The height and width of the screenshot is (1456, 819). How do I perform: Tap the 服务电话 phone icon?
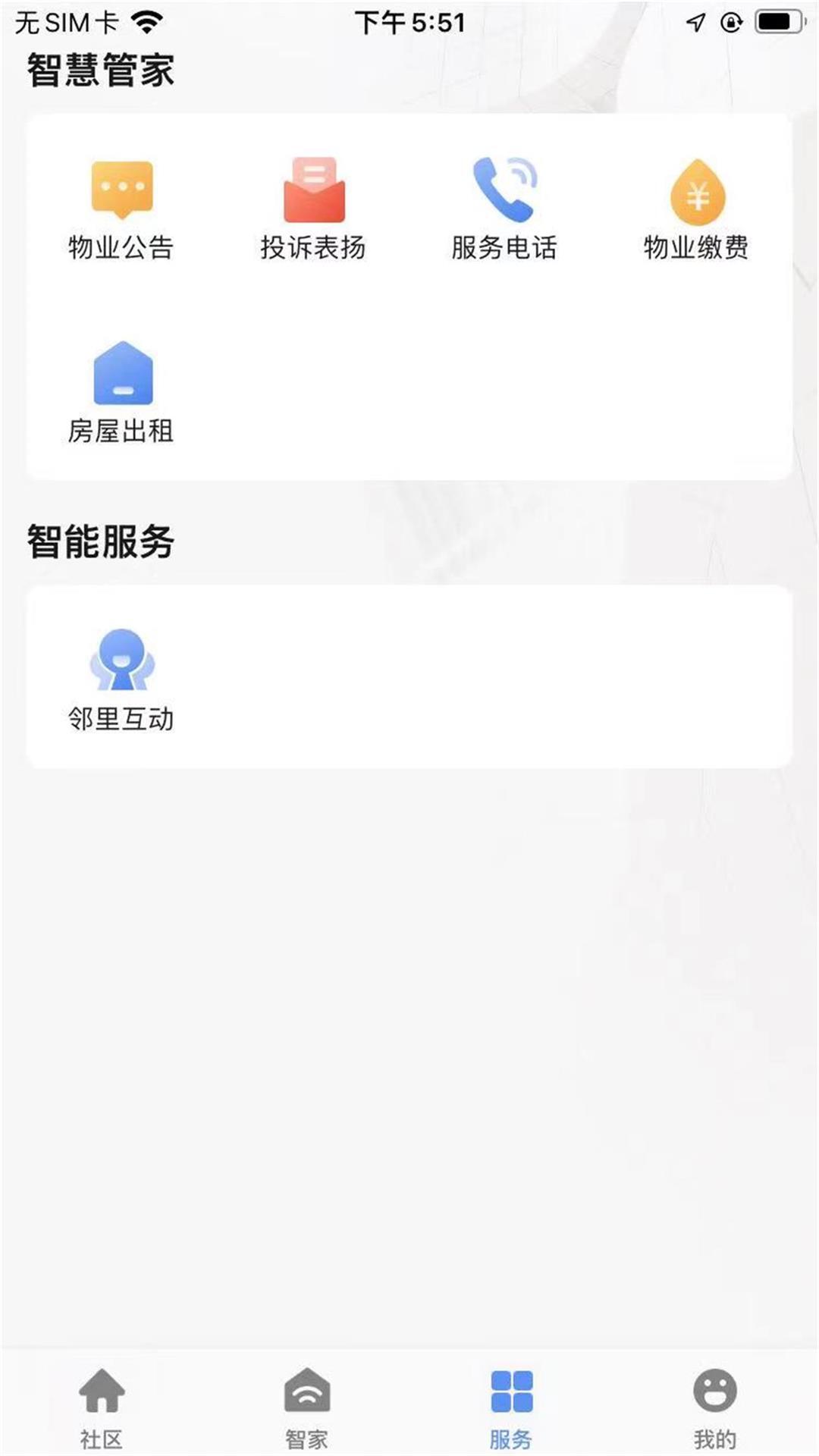tap(504, 186)
